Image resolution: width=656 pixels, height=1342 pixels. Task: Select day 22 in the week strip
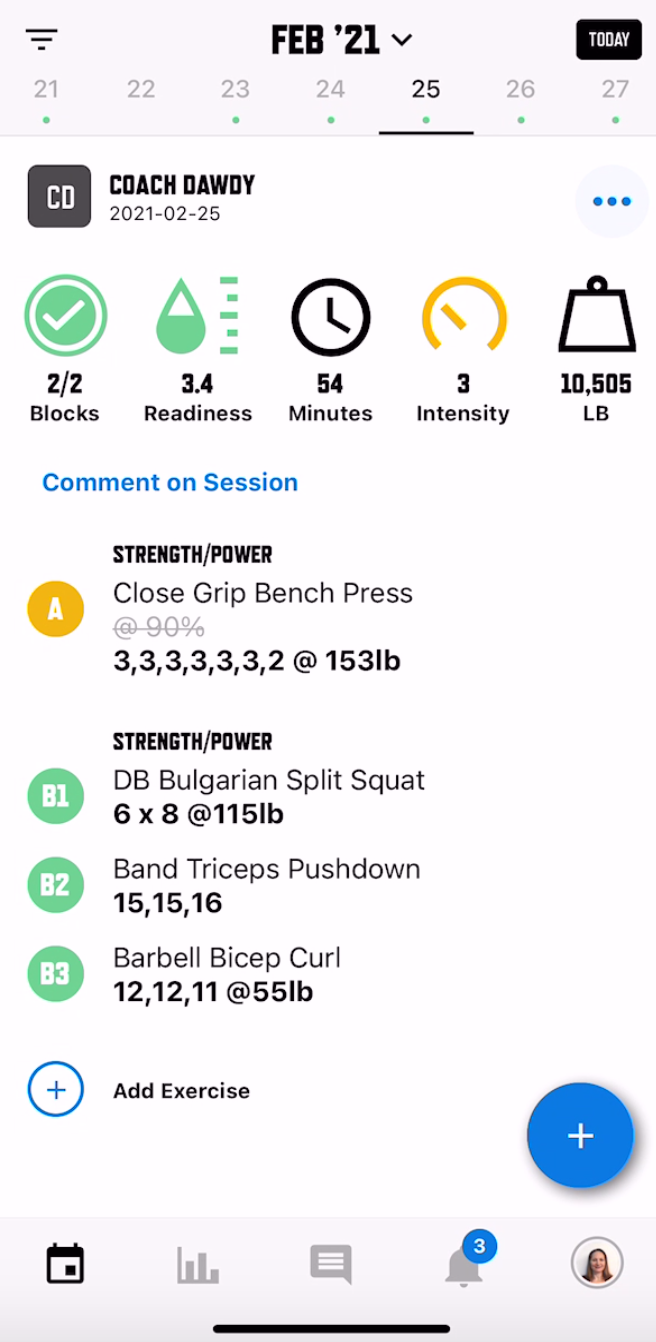coord(141,98)
